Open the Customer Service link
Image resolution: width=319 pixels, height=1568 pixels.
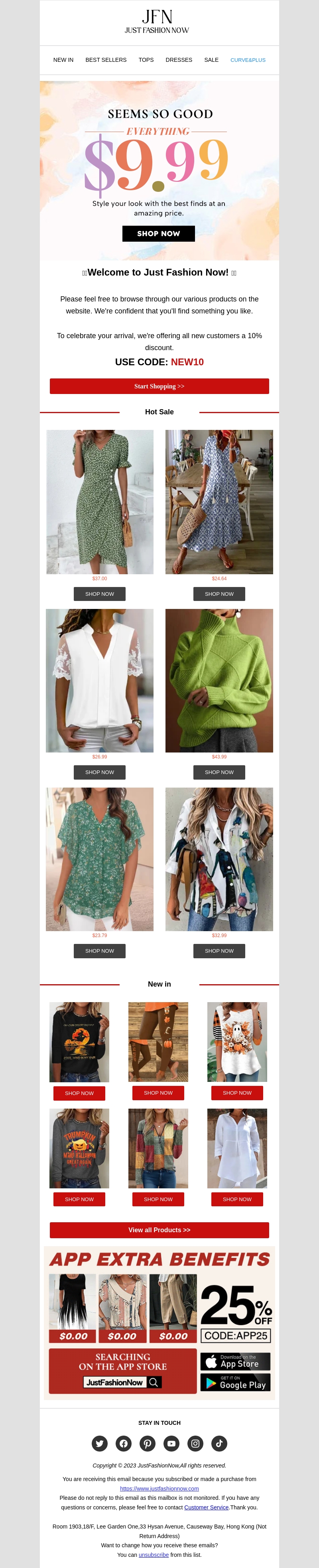207,1507
